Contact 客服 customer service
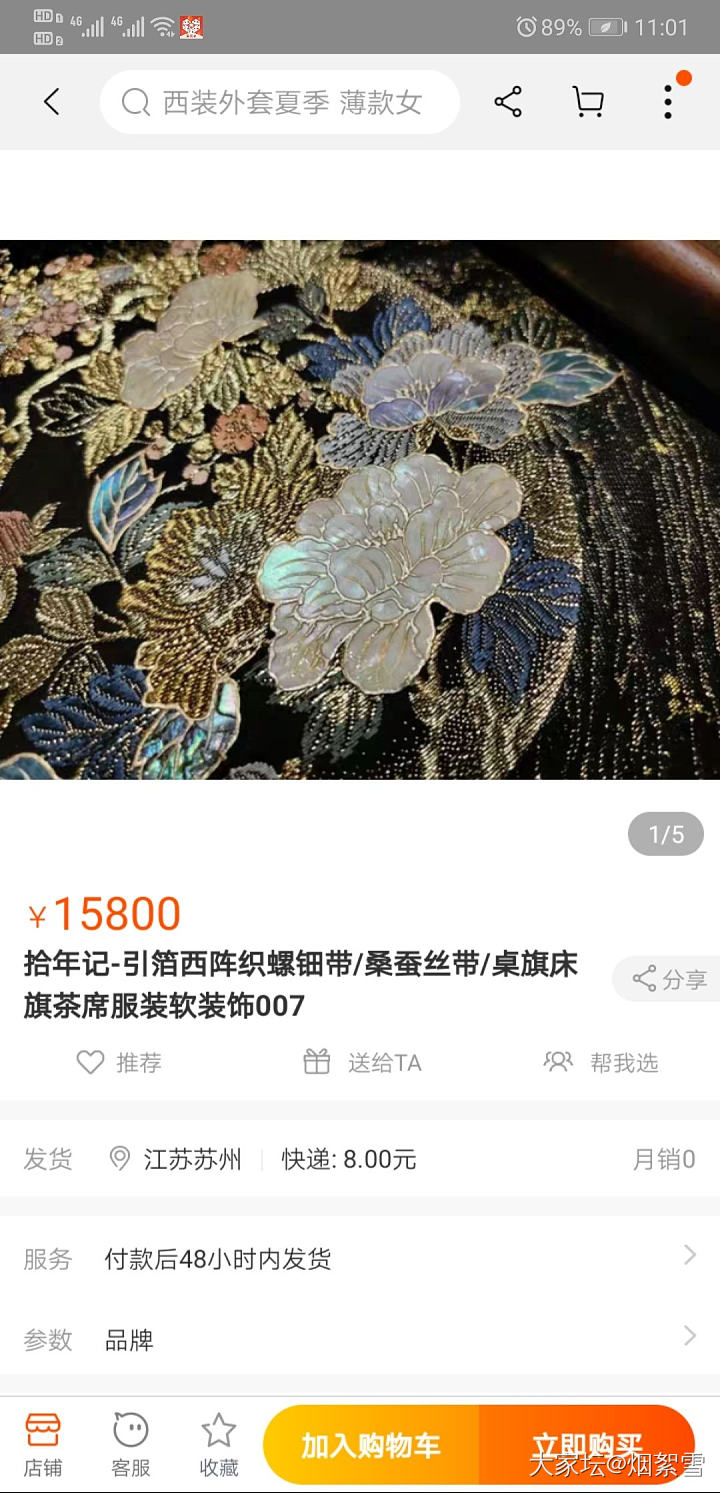 coord(131,1445)
